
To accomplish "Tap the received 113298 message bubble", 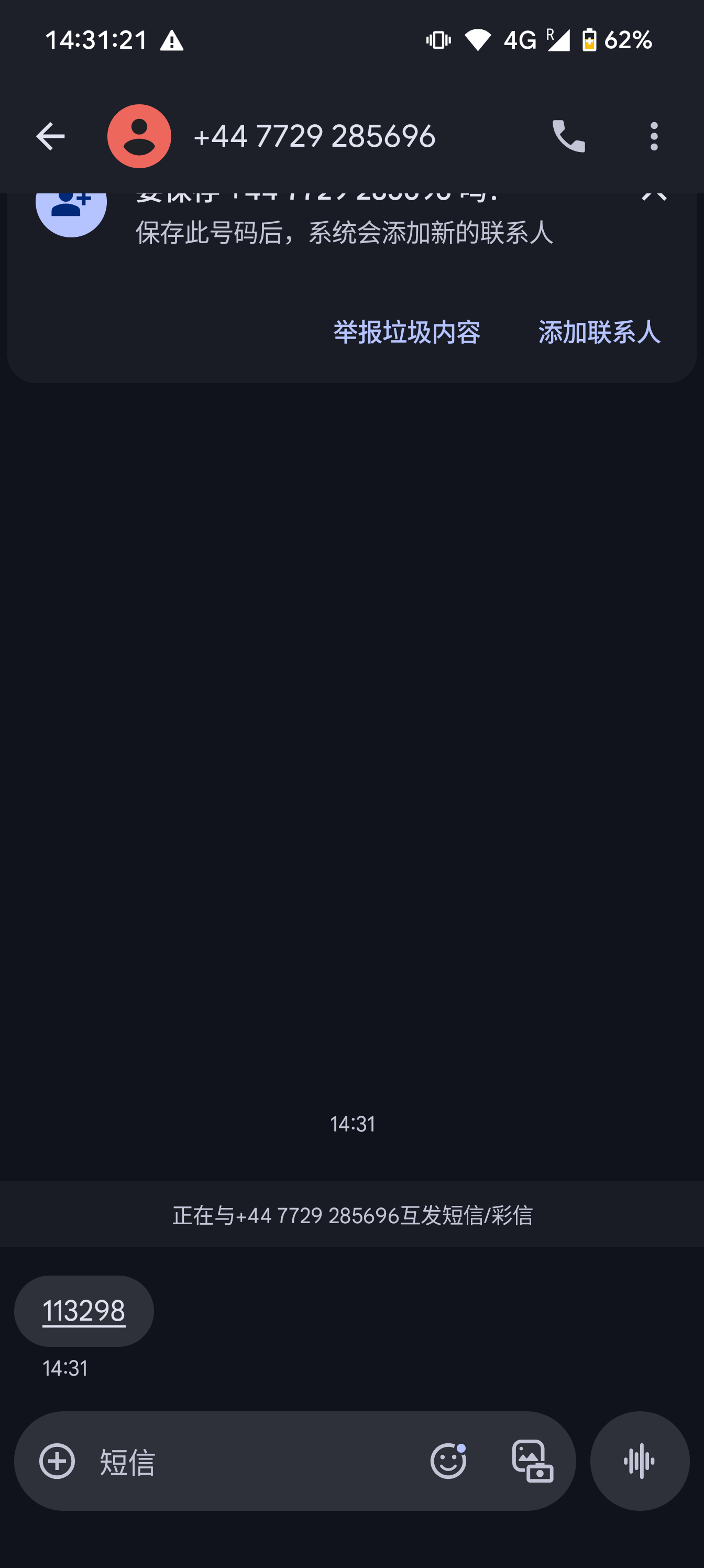I will click(x=83, y=1311).
